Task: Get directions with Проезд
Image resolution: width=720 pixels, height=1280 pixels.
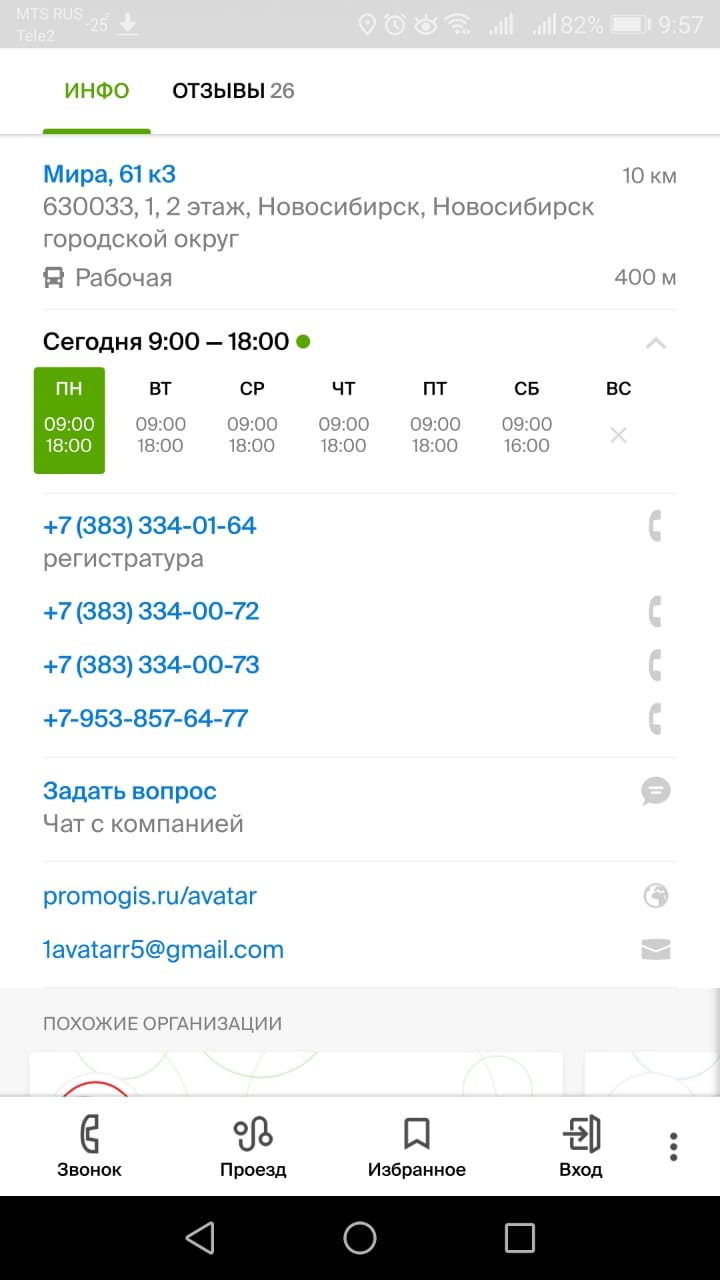Action: click(253, 1146)
